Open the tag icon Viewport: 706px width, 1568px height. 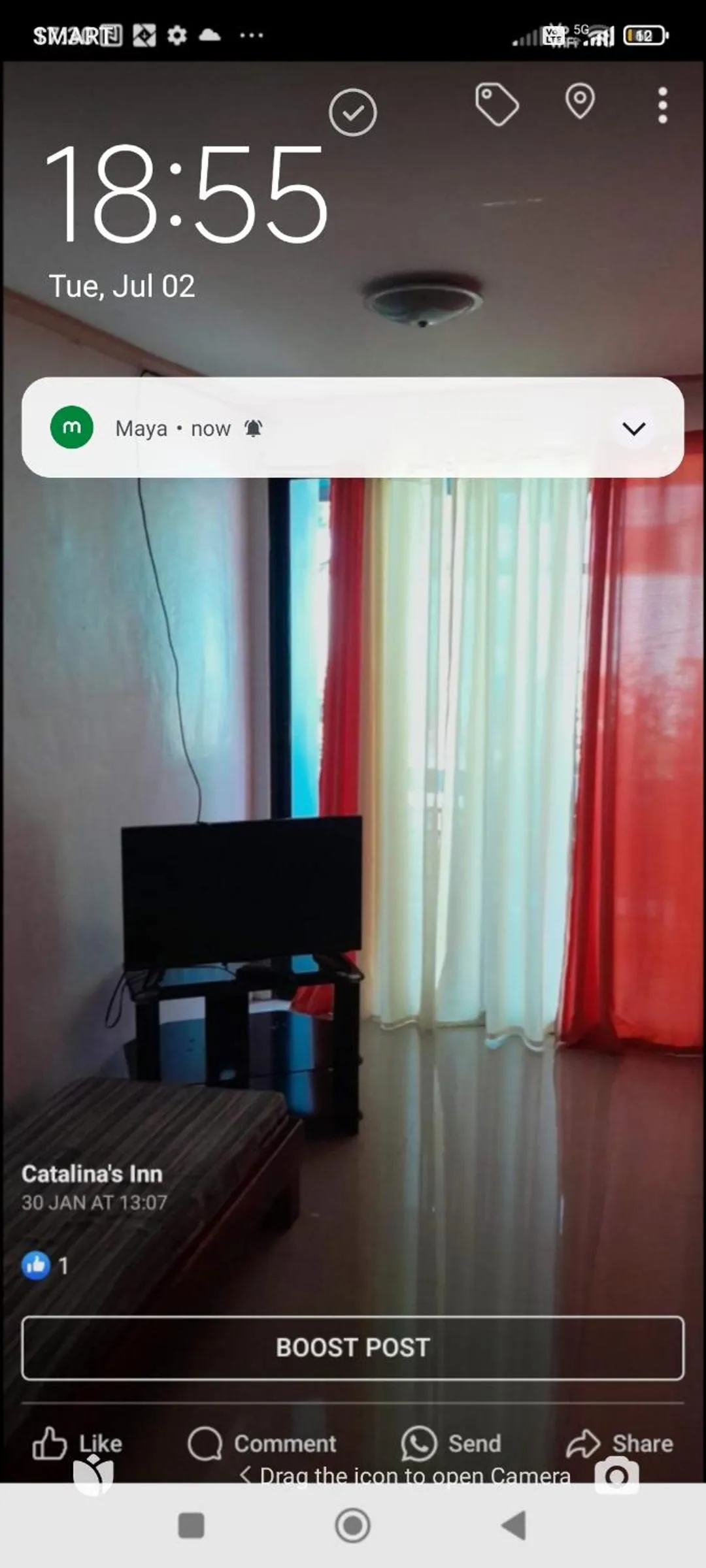[497, 105]
